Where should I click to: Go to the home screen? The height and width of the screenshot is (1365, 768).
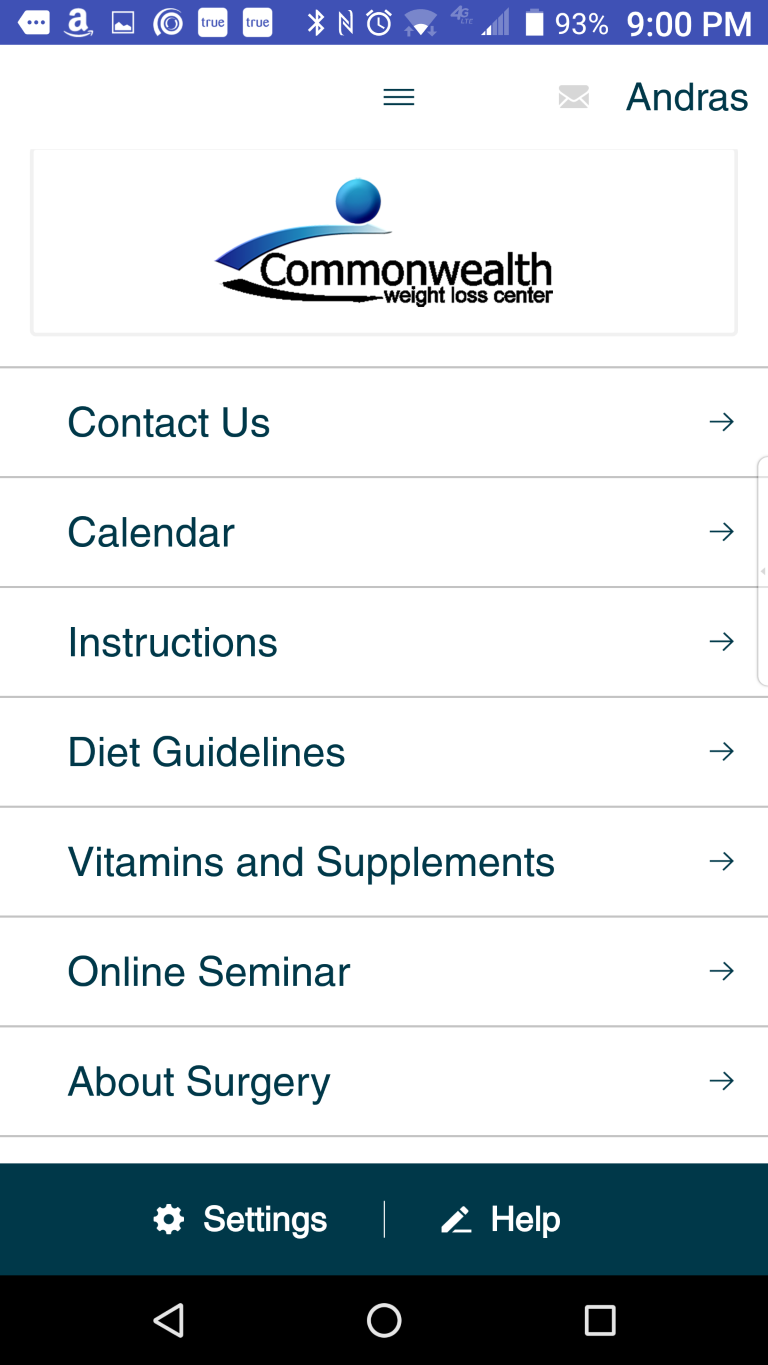pyautogui.click(x=384, y=1320)
